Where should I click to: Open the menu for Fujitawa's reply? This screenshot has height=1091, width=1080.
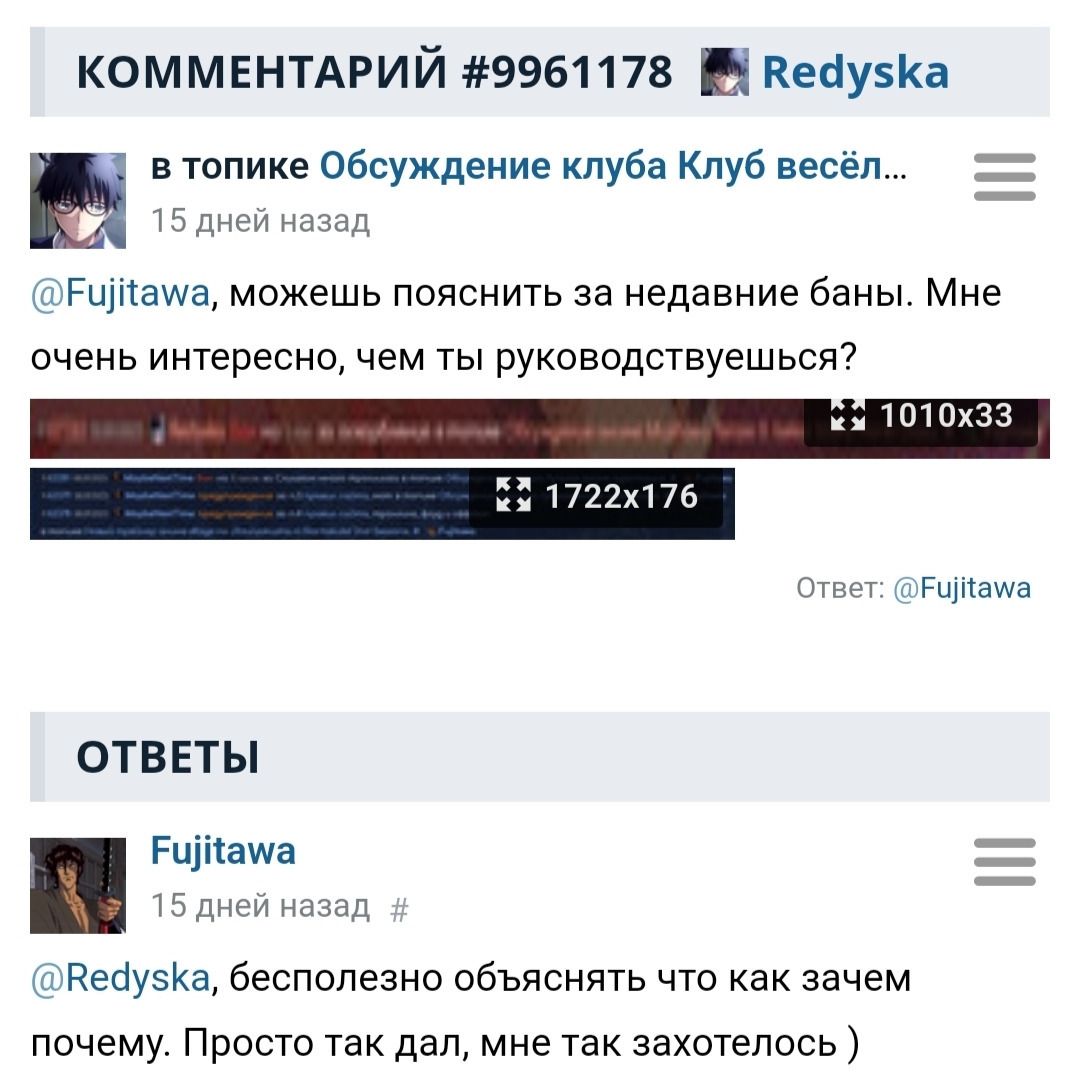[1004, 863]
